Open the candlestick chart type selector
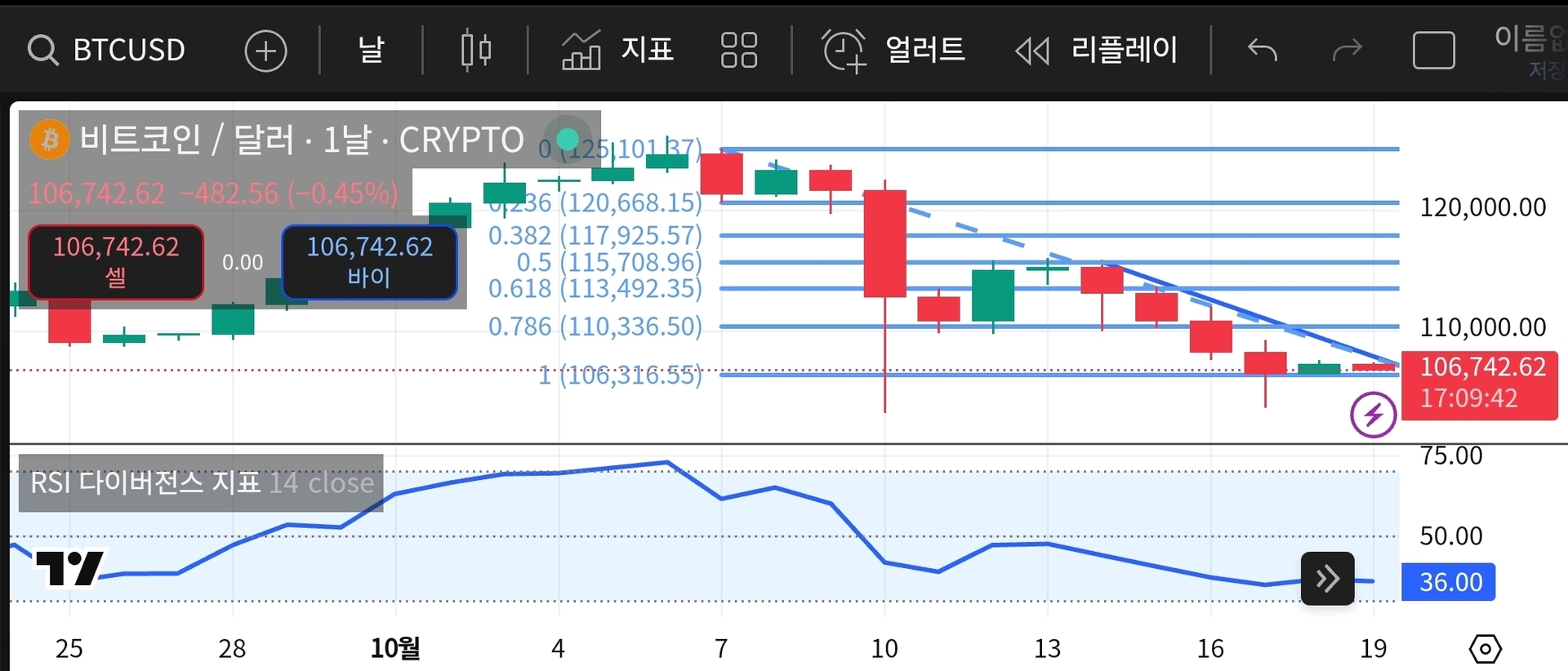The image size is (1568, 671). [x=475, y=51]
